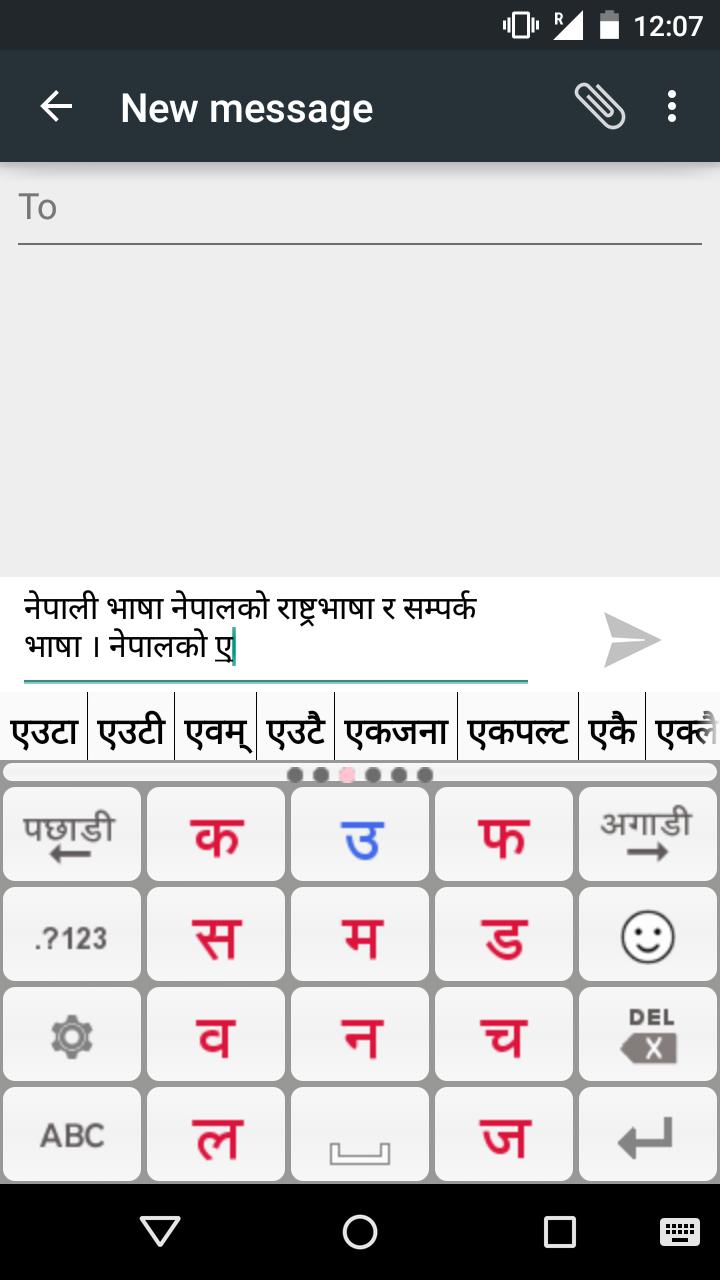Switch to the ABC English keyboard
Viewport: 720px width, 1280px height.
click(x=72, y=1136)
